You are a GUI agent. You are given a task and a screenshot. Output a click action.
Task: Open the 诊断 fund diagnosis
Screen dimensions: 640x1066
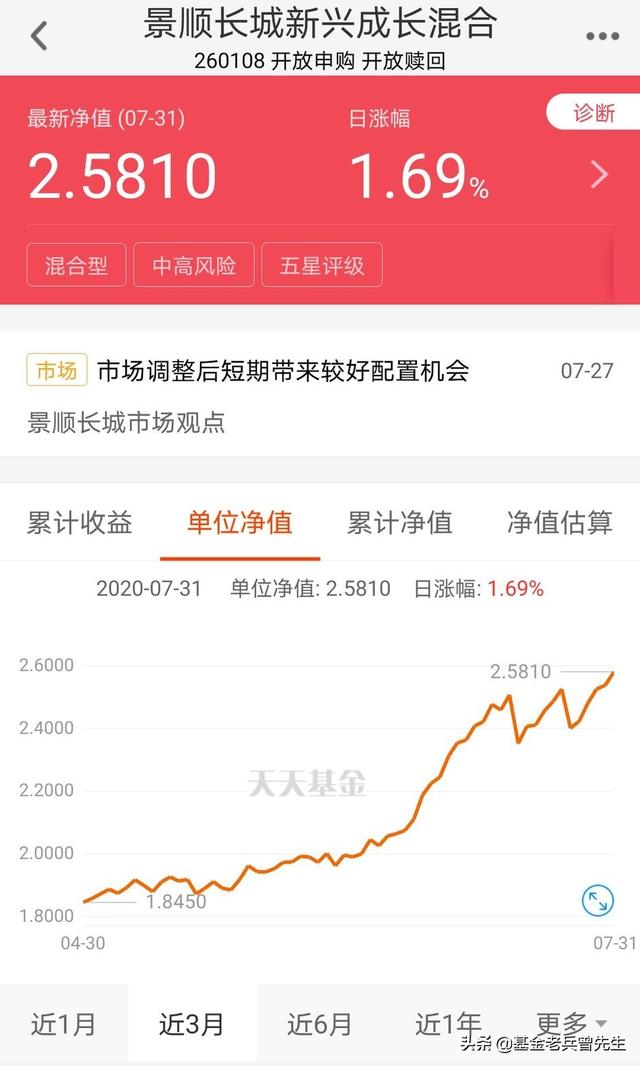[594, 113]
